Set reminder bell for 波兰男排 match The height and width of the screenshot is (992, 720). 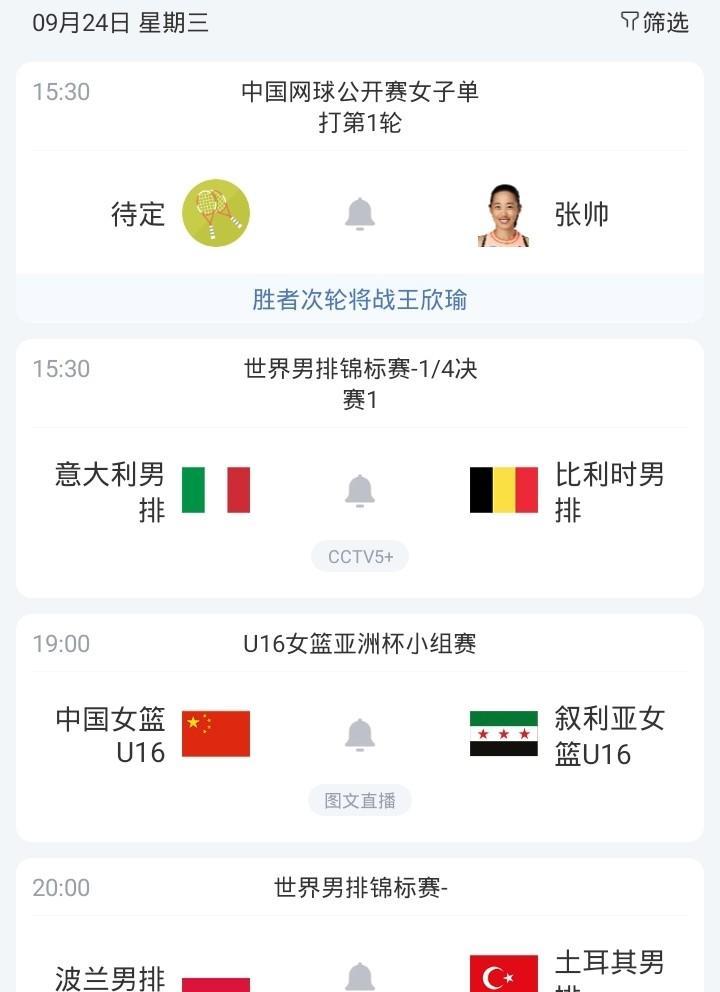point(359,977)
